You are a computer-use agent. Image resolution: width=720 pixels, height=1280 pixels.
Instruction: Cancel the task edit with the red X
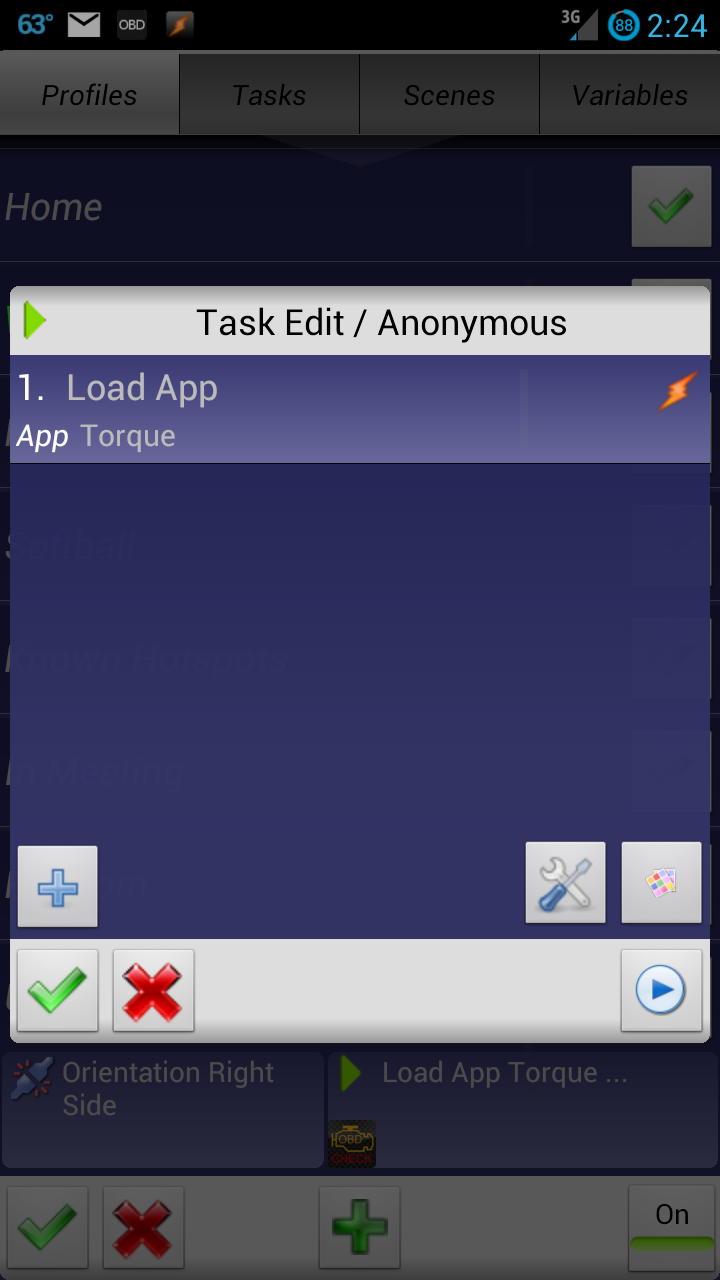(x=153, y=990)
